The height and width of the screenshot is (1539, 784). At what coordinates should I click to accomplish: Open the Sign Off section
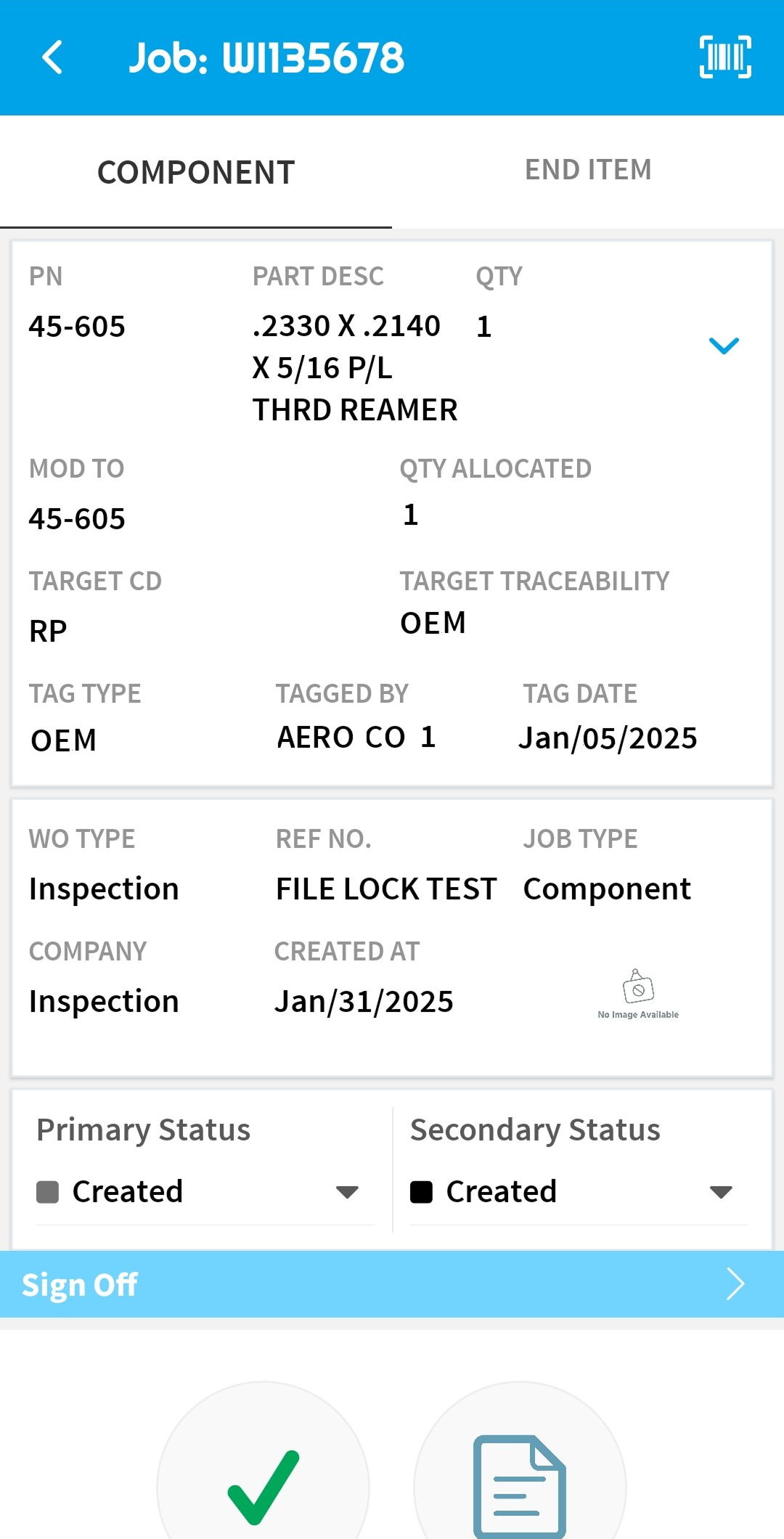(392, 1284)
